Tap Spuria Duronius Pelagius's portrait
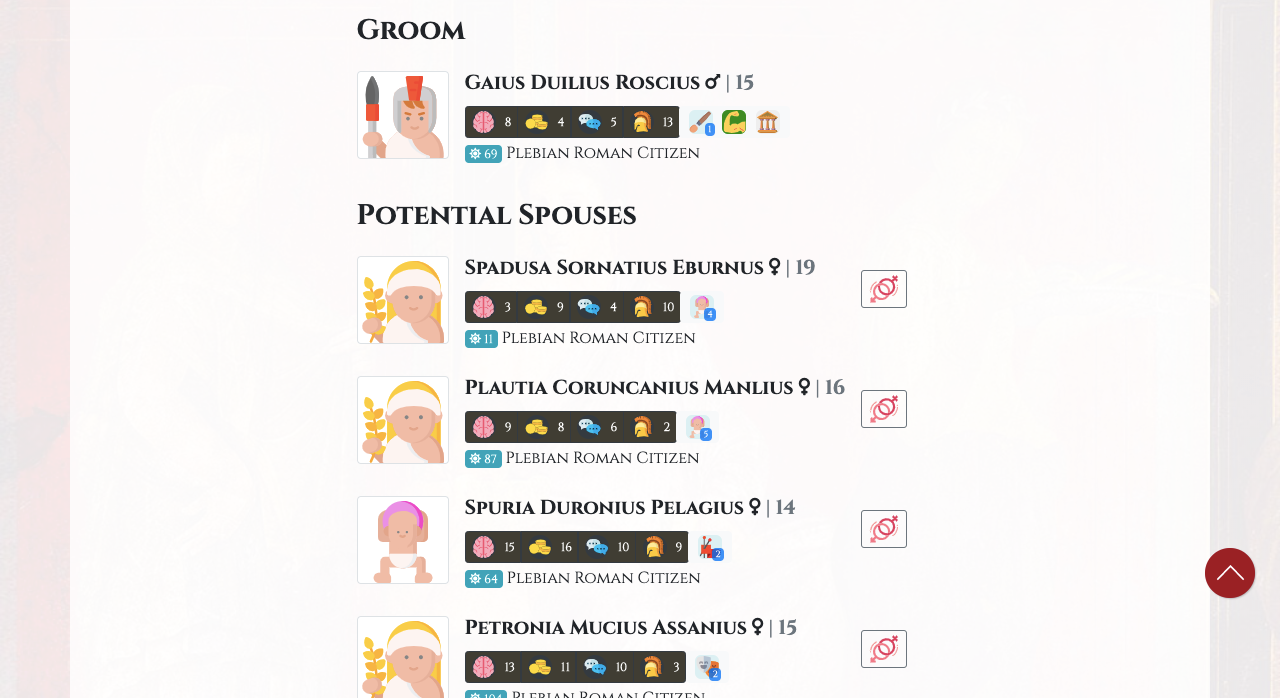Viewport: 1280px width, 698px height. point(403,540)
